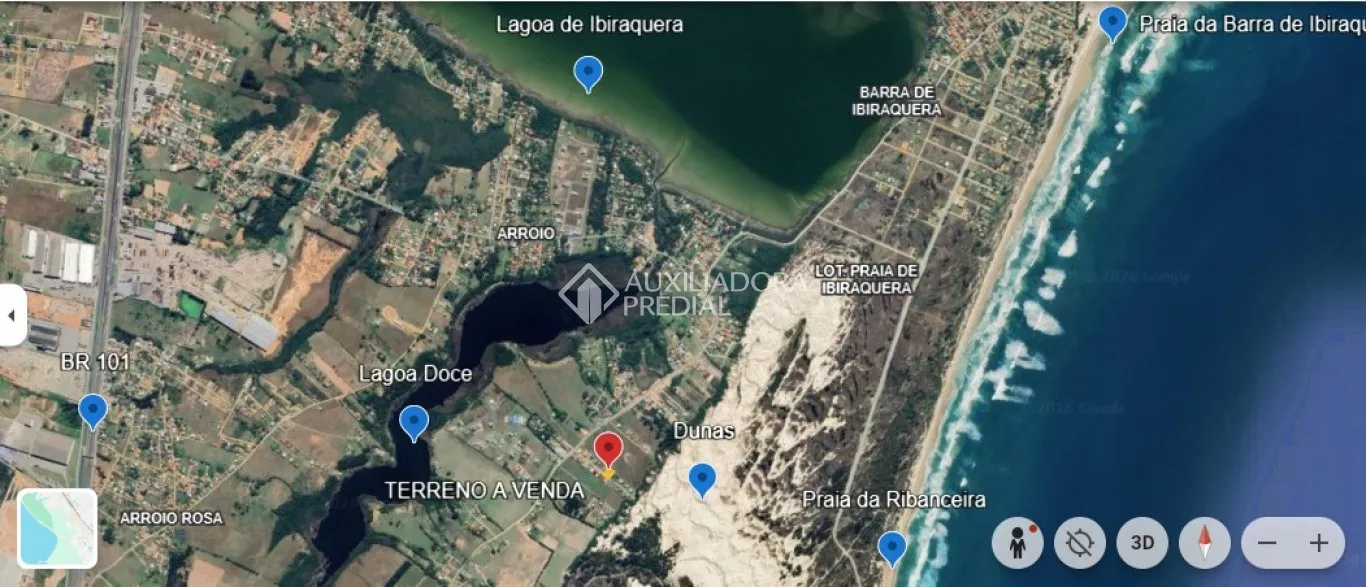
Task: Tap the my-location button
Action: (1080, 543)
